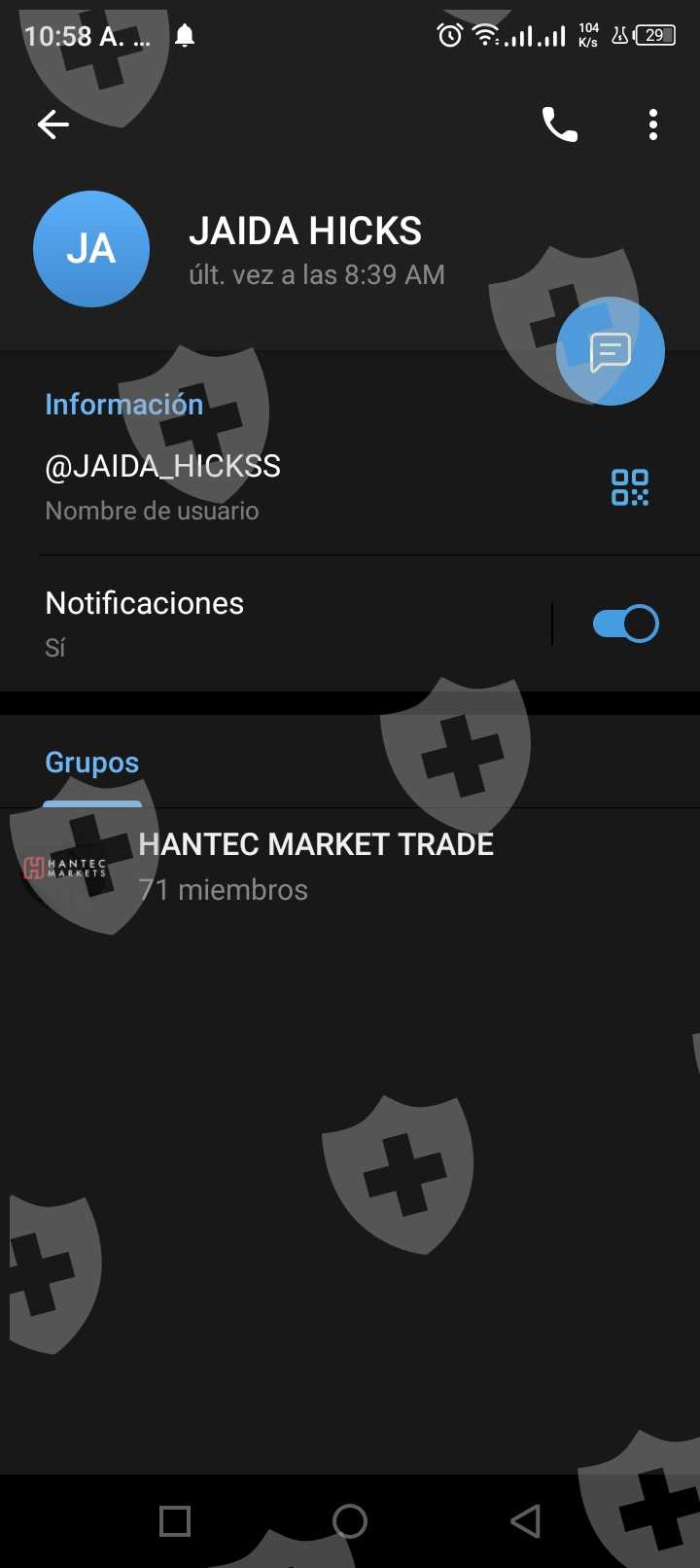Send a message via the floating chat button

tap(611, 351)
